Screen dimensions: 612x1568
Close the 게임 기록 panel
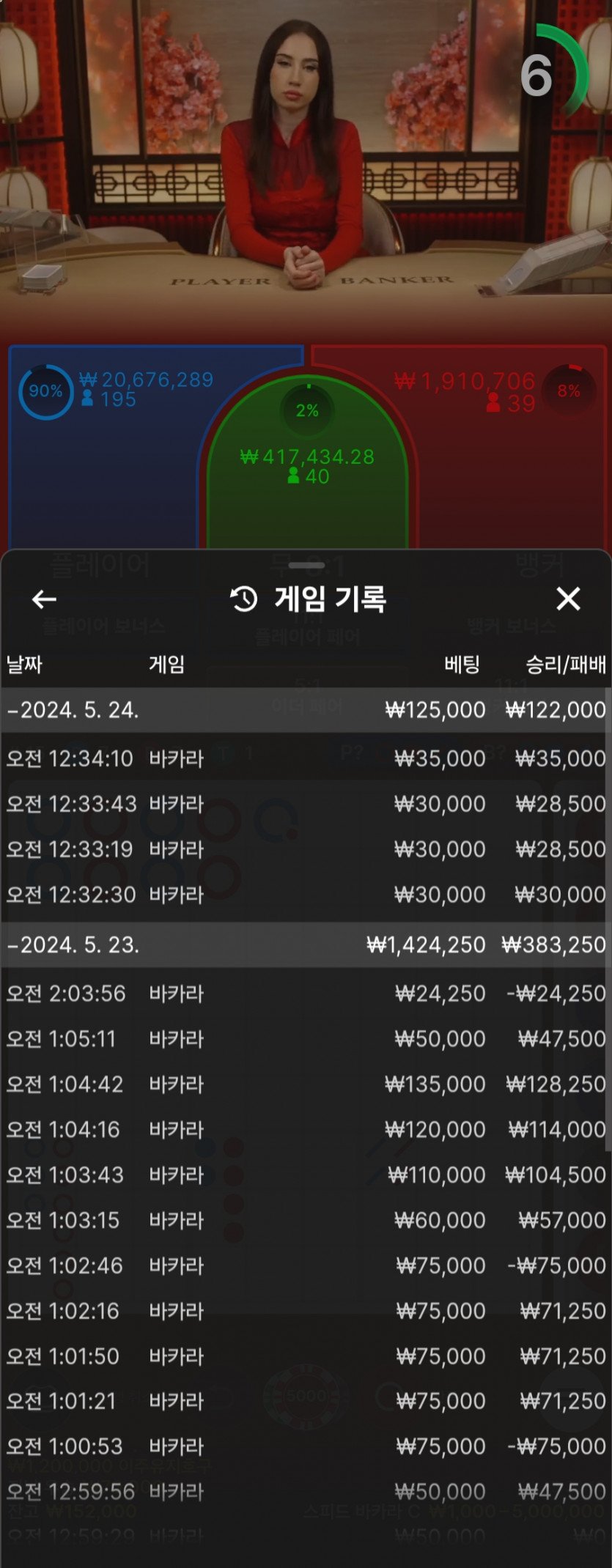pyautogui.click(x=568, y=599)
